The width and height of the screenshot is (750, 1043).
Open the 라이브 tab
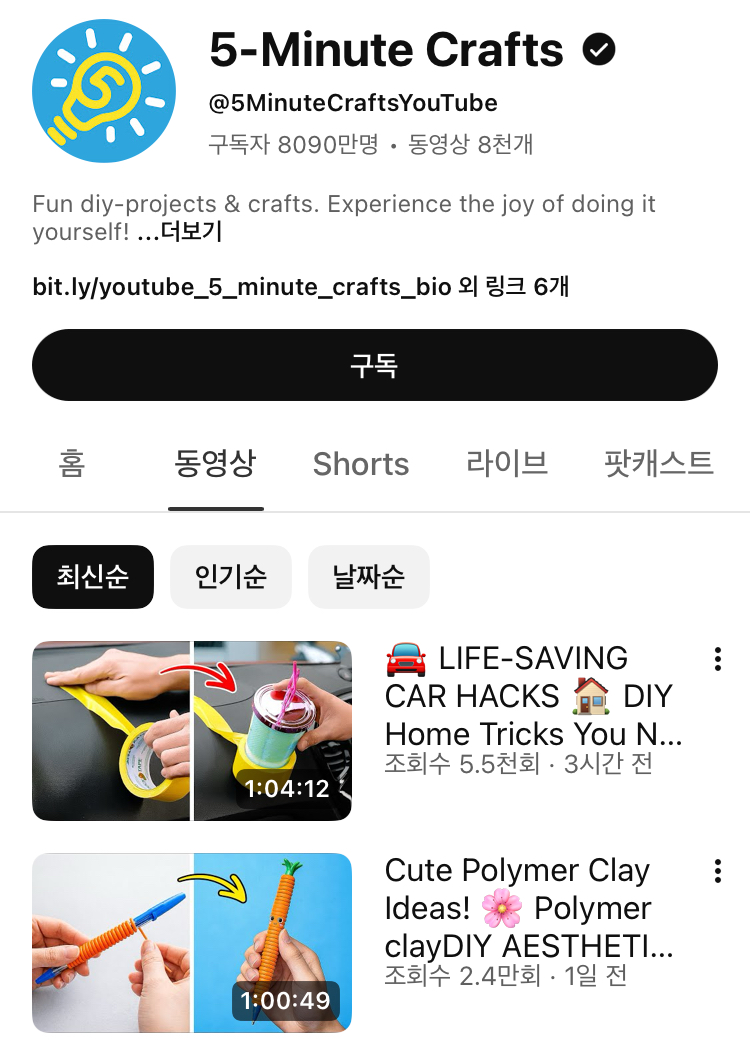[x=507, y=464]
